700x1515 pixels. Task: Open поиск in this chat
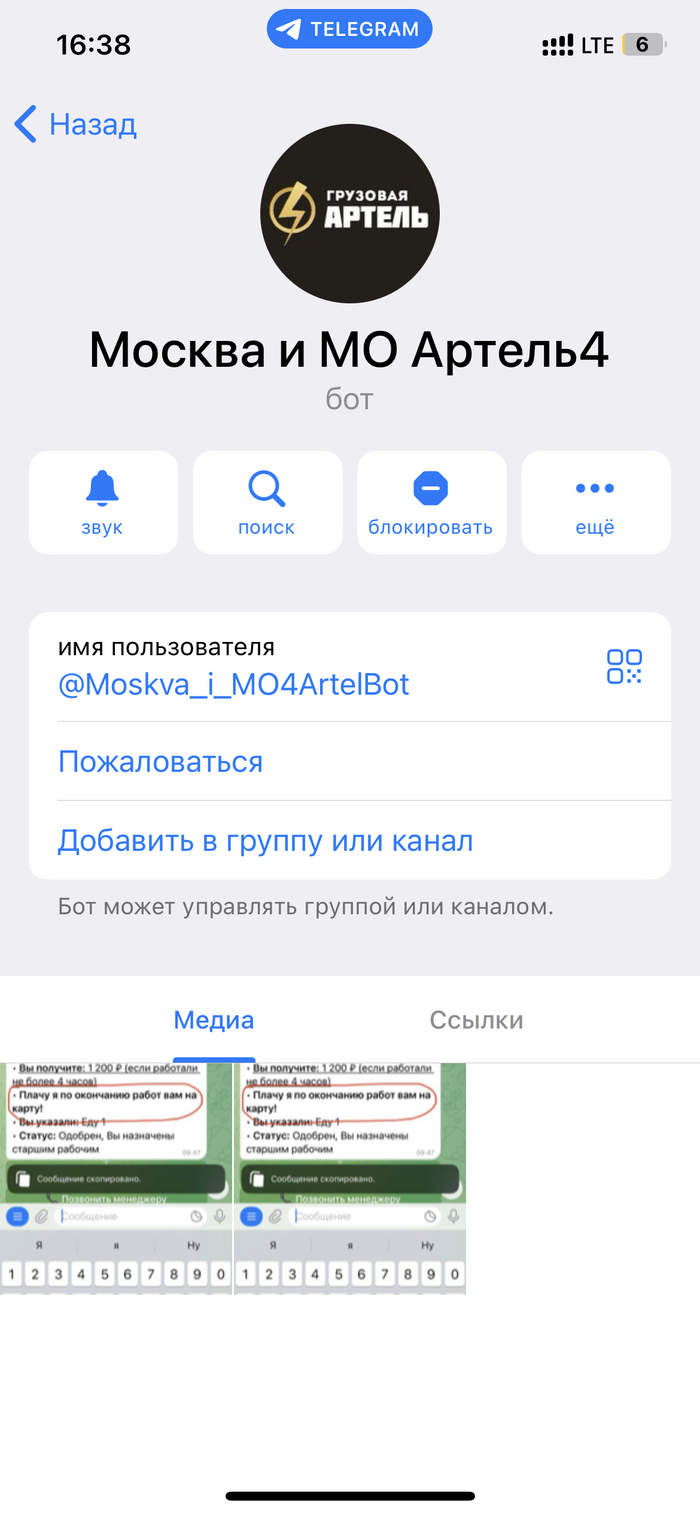pos(267,503)
